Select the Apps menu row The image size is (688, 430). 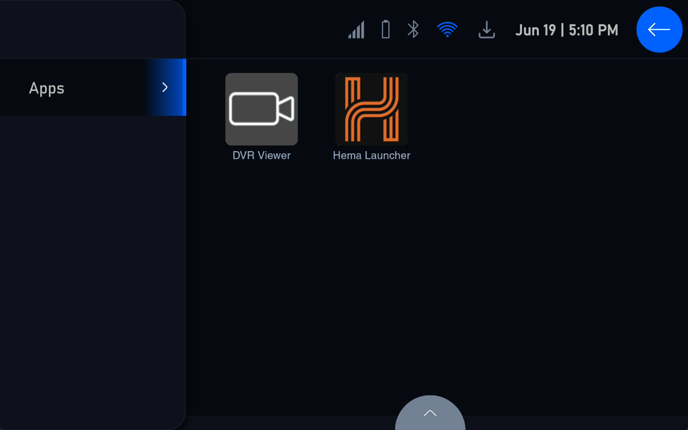point(92,88)
